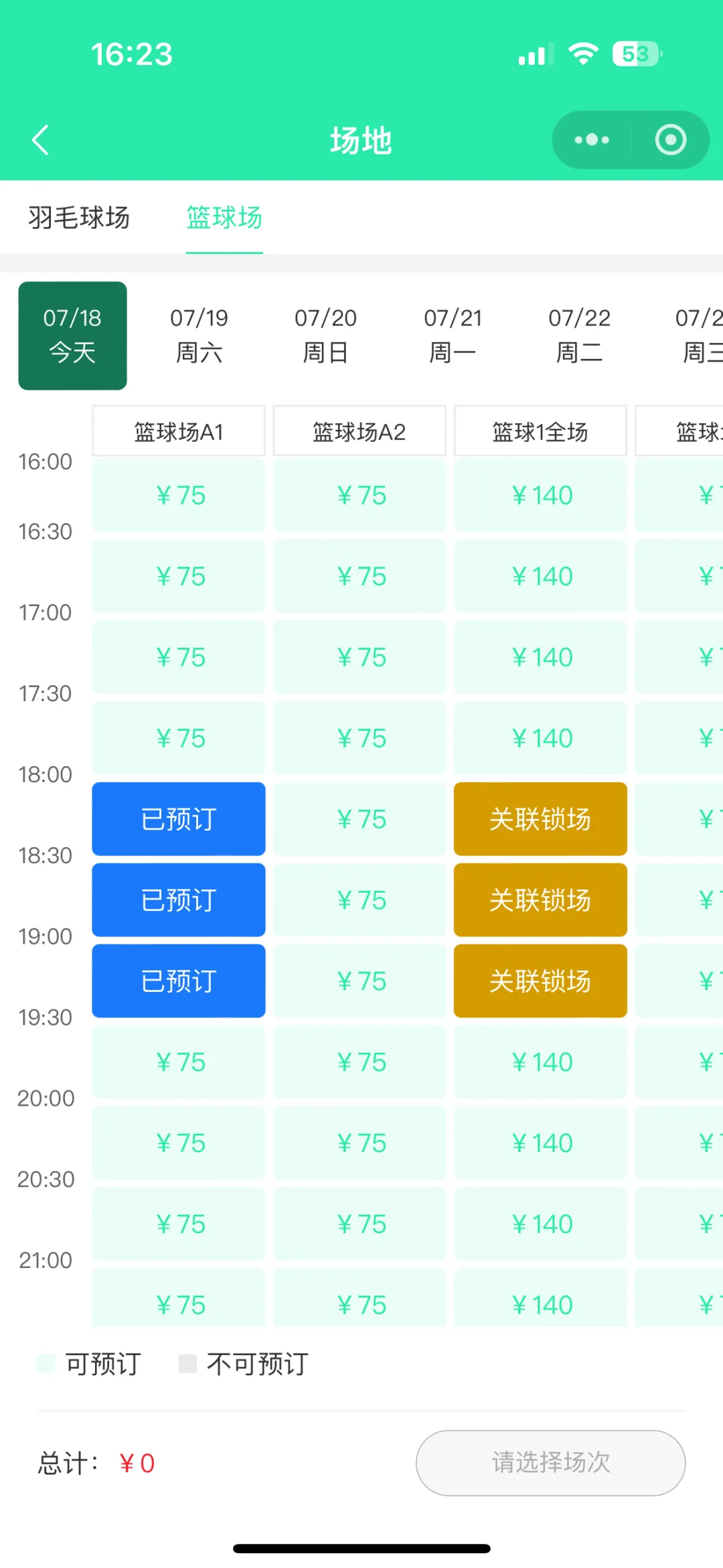The width and height of the screenshot is (723, 1568).
Task: Select the ¥140 slot at 16:00 for 篮球1全场
Action: (x=540, y=495)
